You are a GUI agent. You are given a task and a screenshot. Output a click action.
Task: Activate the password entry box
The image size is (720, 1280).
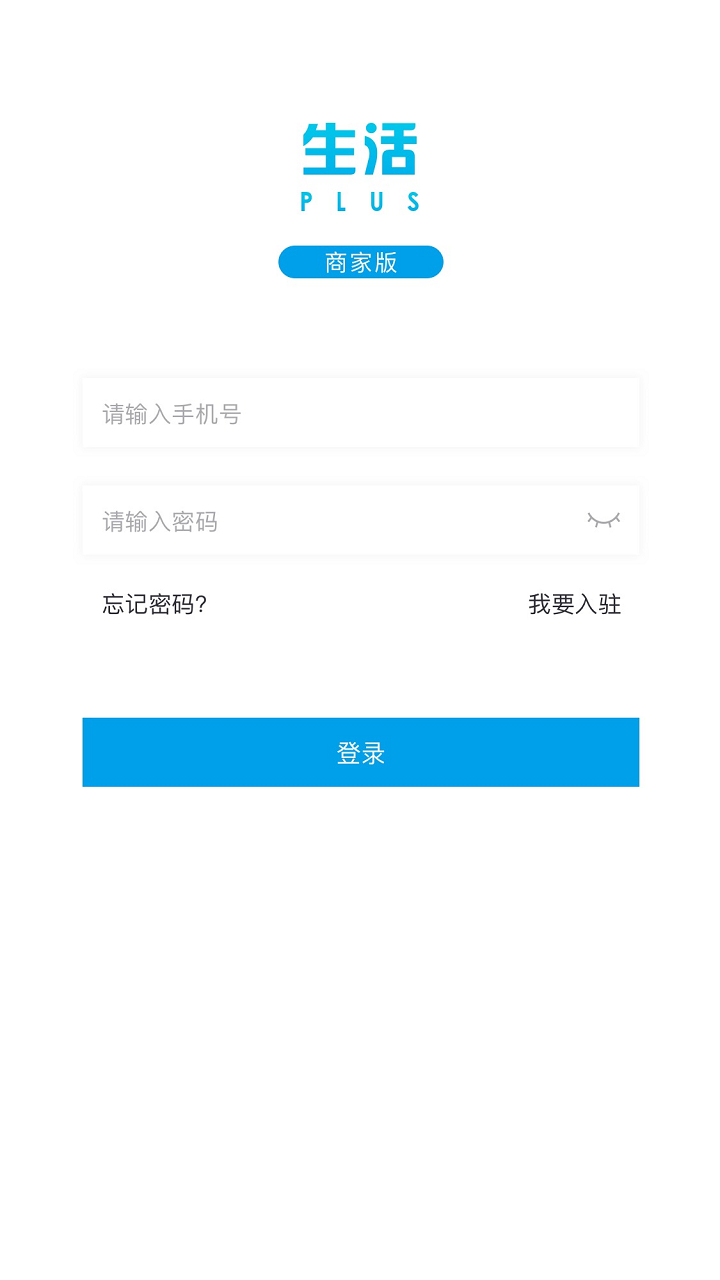[300, 520]
